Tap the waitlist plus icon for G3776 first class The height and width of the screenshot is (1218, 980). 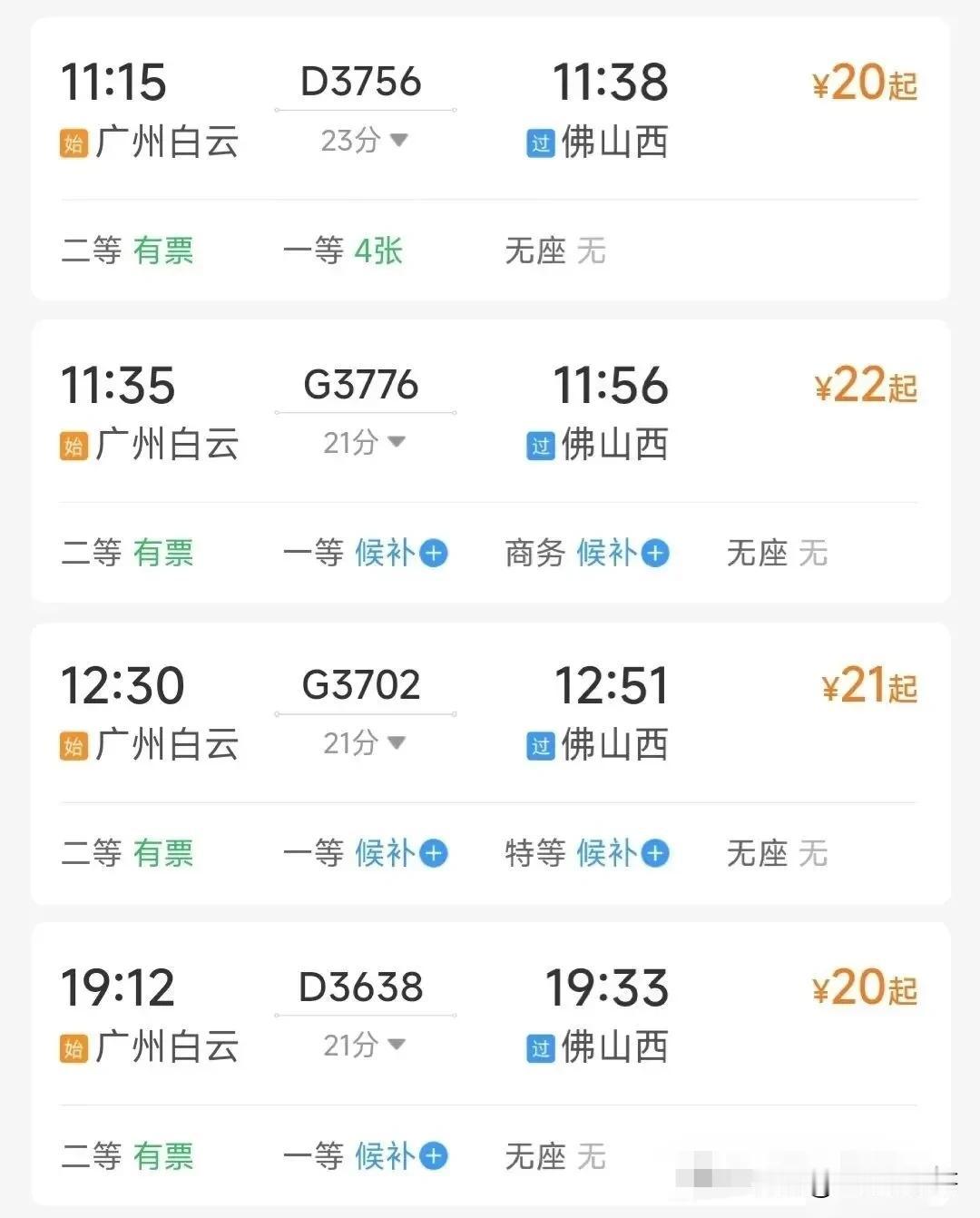click(x=433, y=554)
